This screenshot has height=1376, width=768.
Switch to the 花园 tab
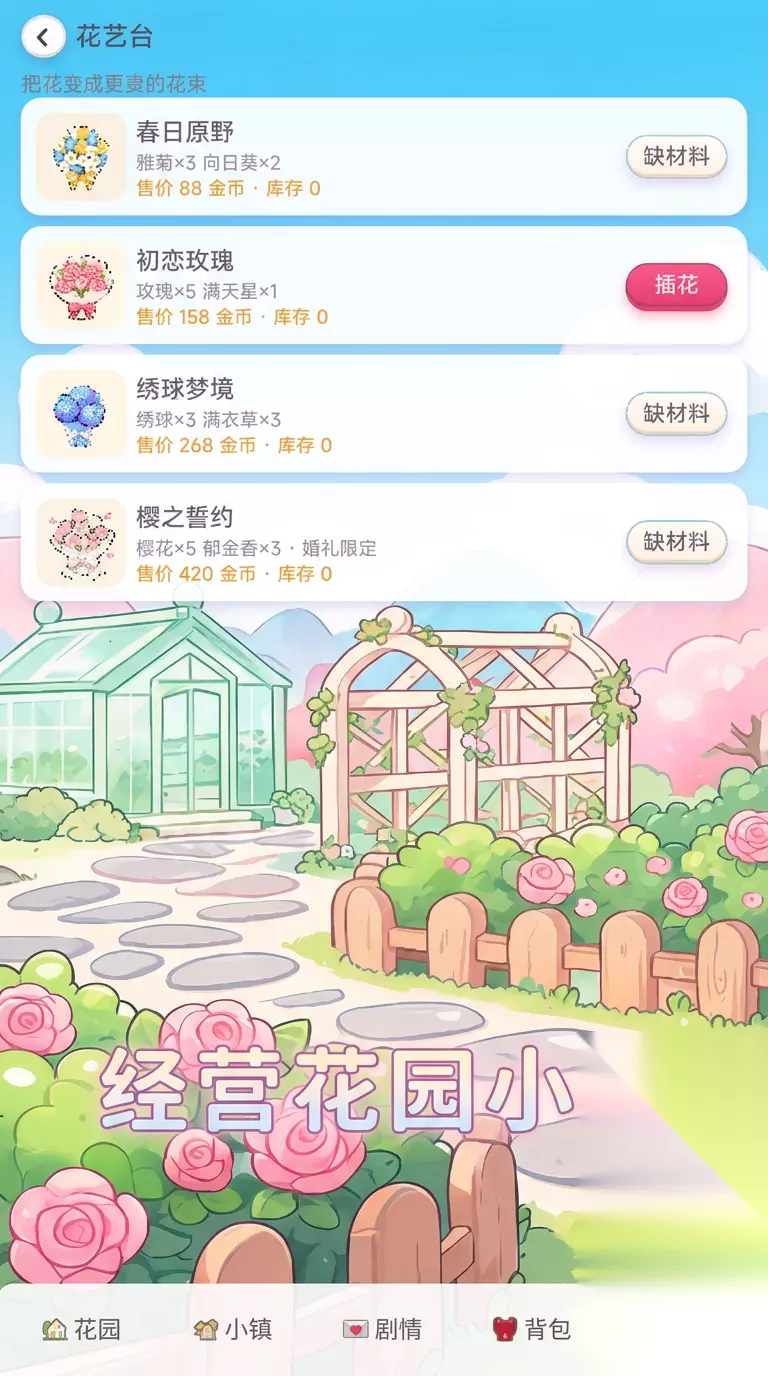click(x=82, y=1329)
